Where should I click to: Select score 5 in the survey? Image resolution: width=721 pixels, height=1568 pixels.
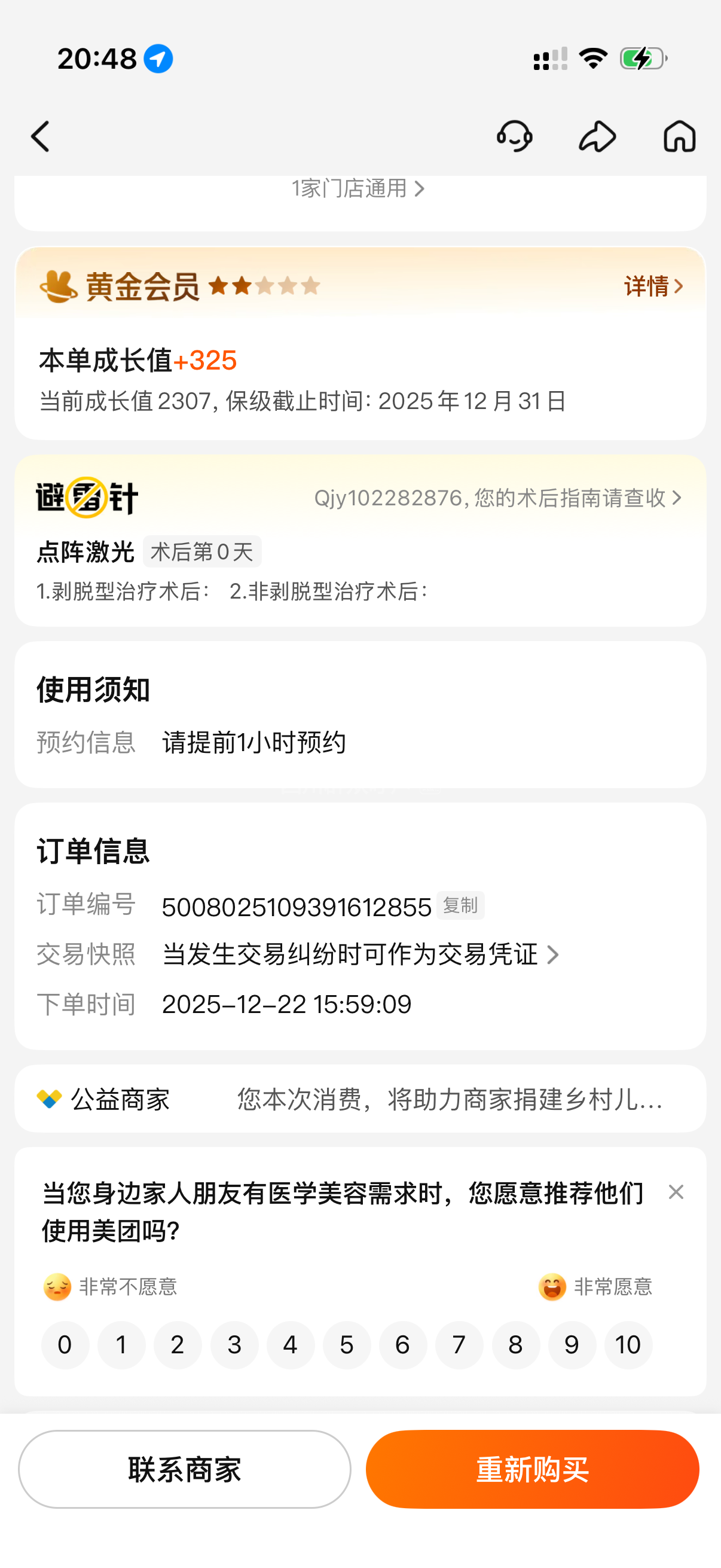pos(347,1344)
